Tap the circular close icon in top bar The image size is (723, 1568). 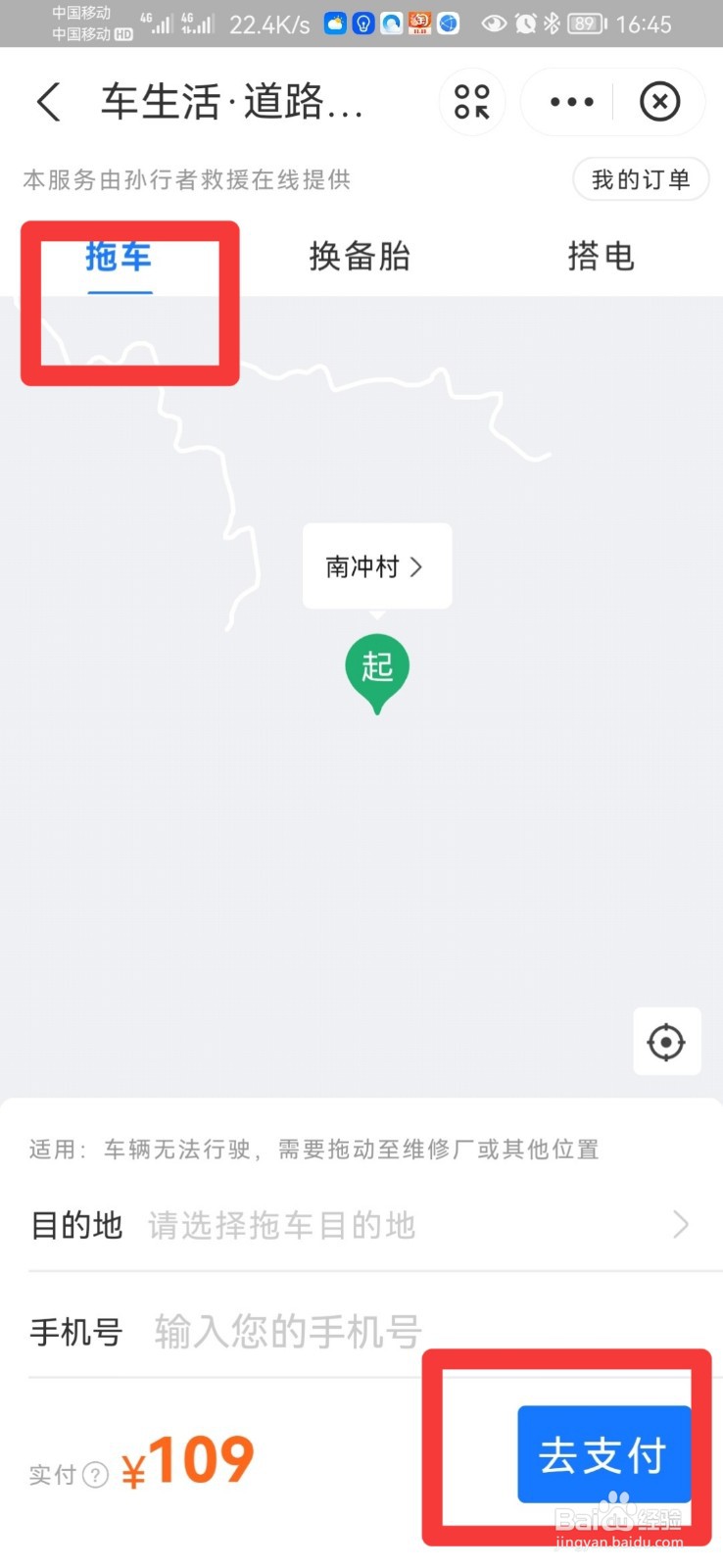(659, 101)
